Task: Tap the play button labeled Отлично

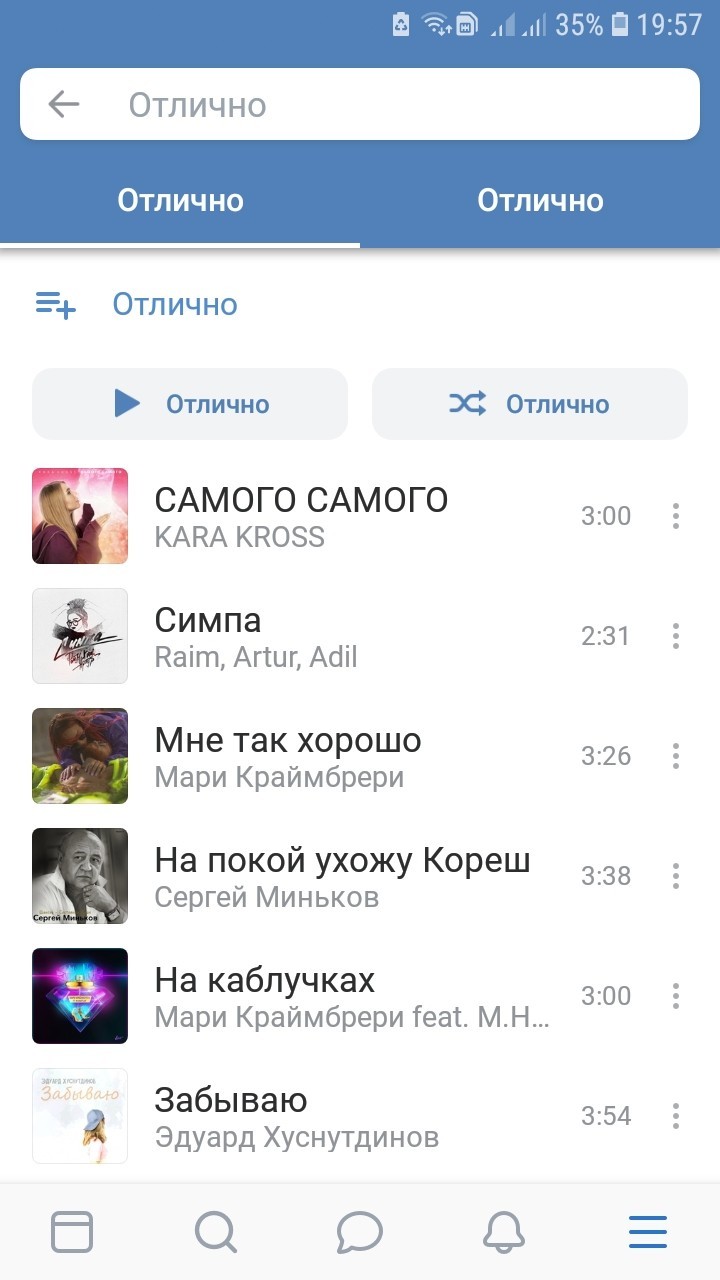Action: point(190,404)
